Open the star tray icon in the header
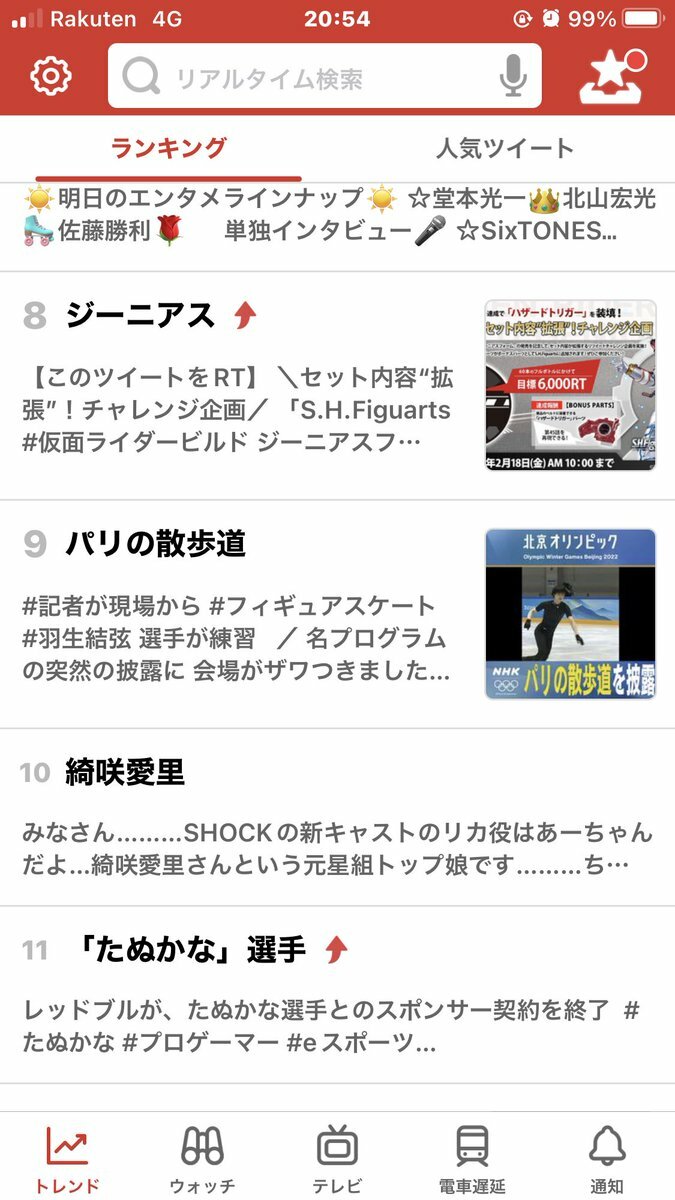 [613, 77]
